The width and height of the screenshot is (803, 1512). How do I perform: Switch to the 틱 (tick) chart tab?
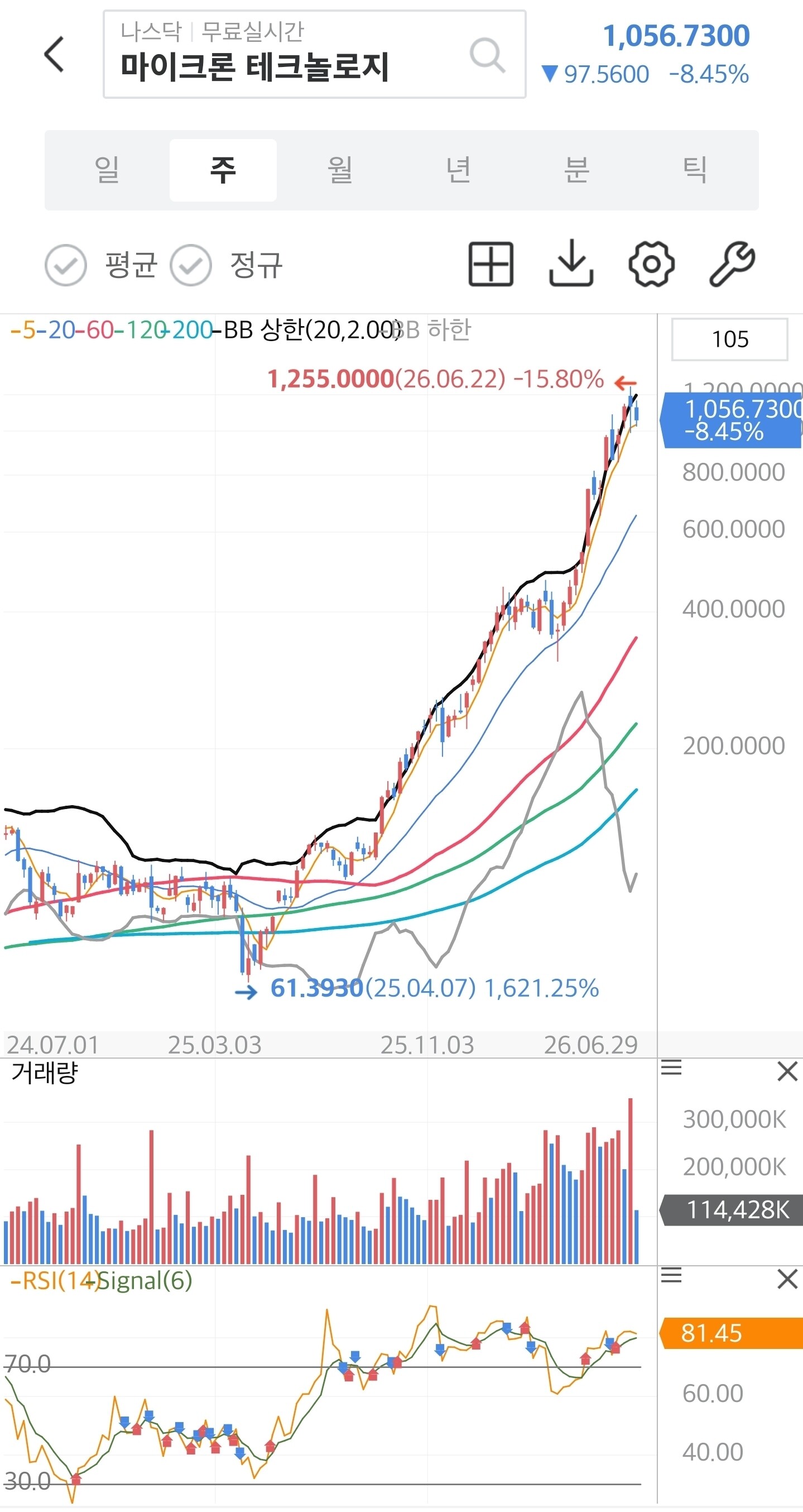(694, 170)
